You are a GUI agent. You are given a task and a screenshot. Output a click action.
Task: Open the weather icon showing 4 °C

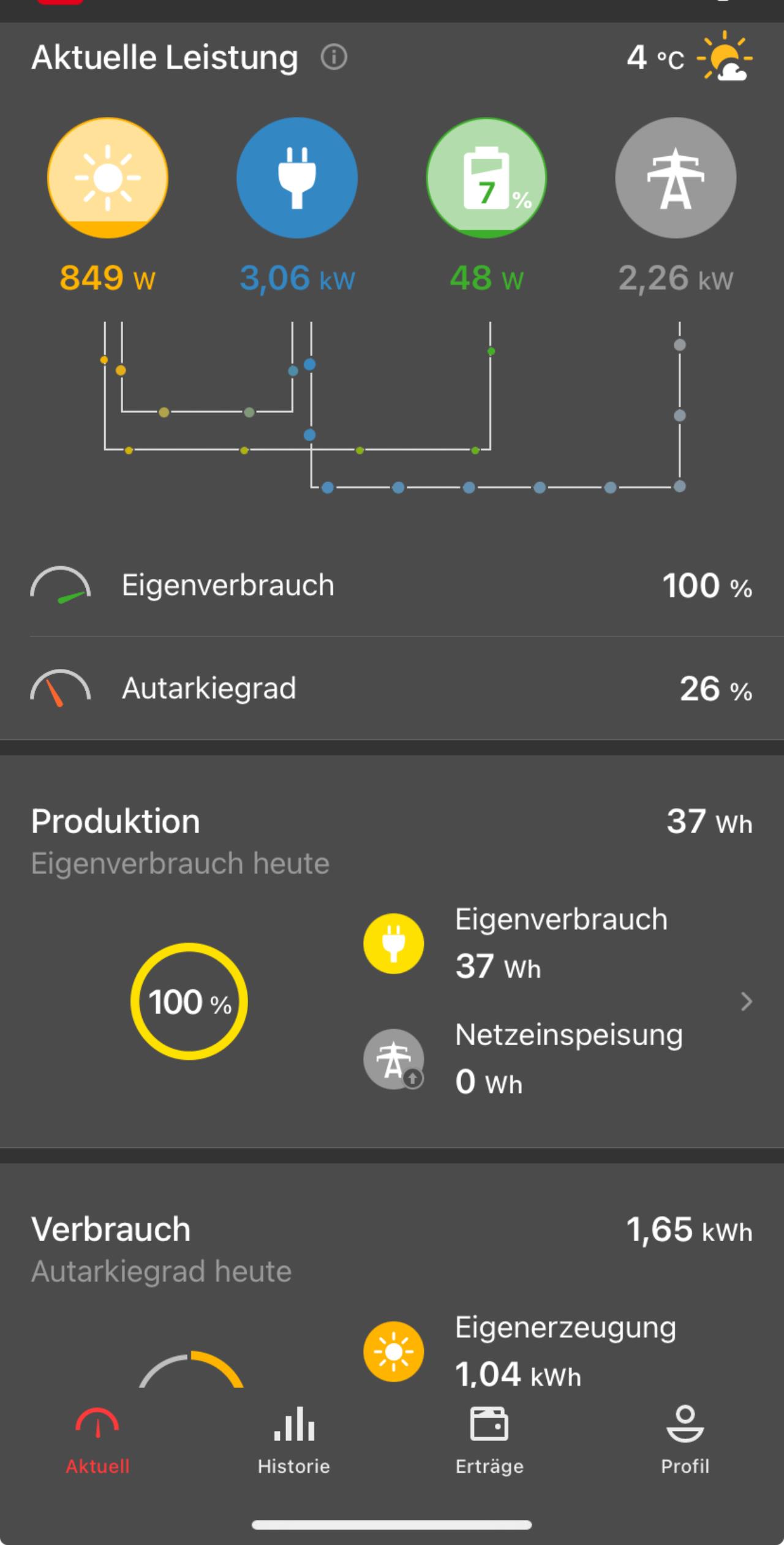[x=725, y=56]
